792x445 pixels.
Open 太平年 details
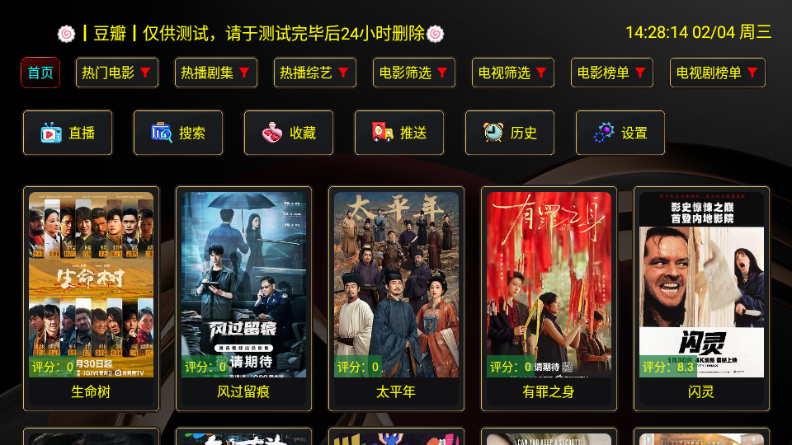[x=396, y=297]
